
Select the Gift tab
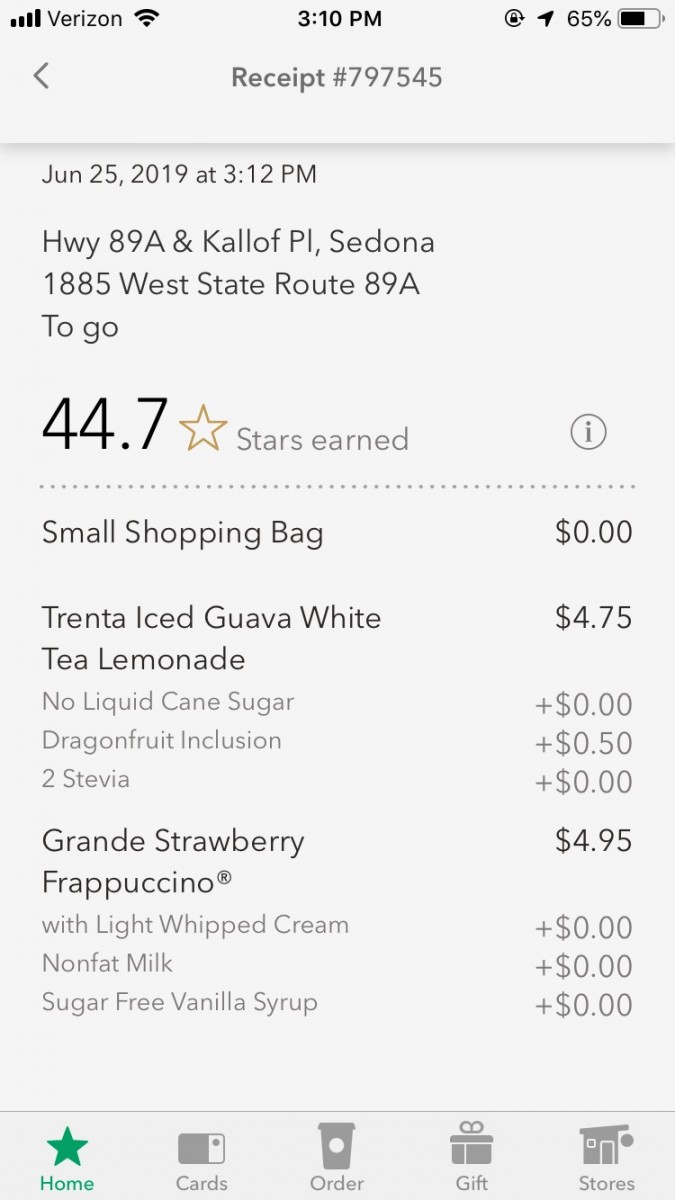point(472,1158)
